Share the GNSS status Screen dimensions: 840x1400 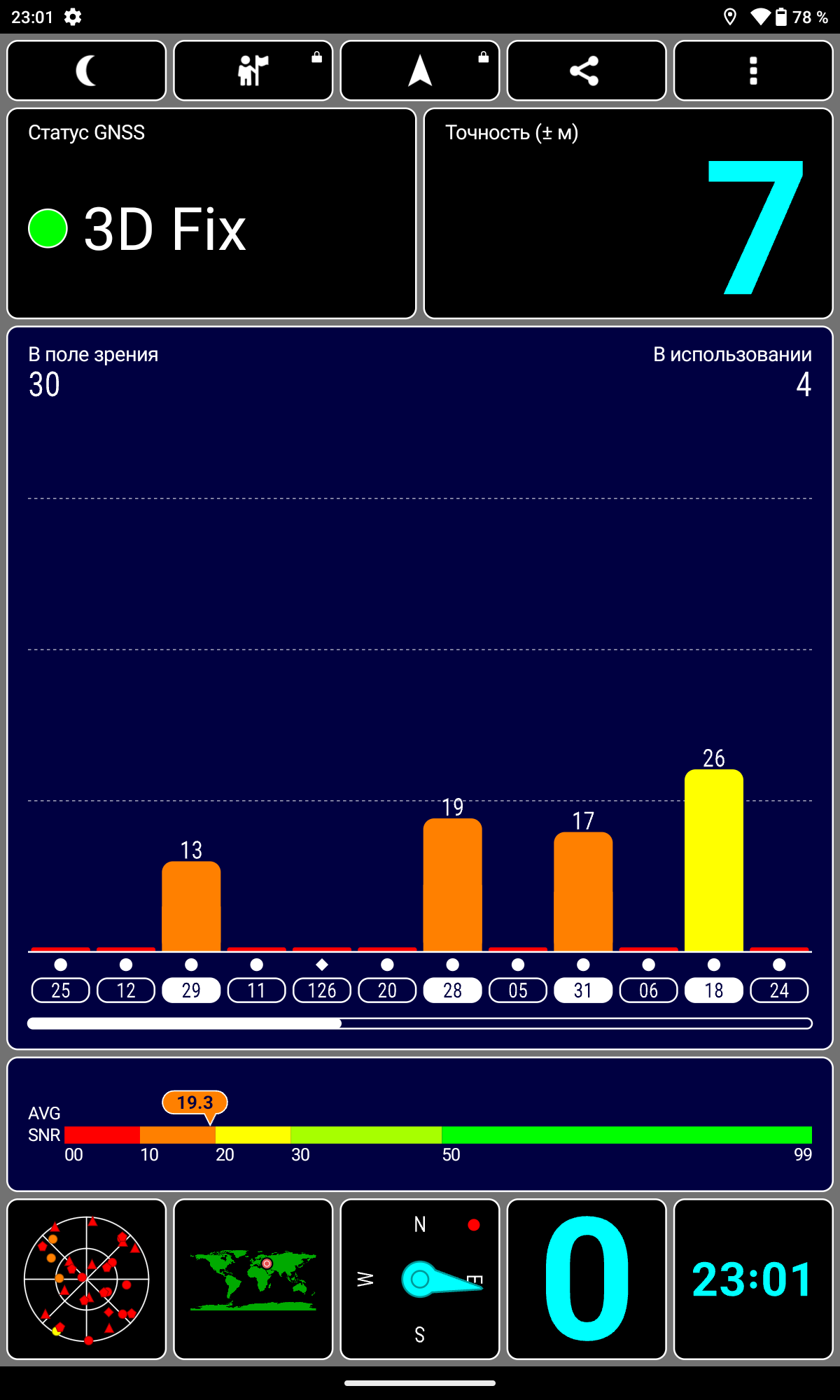coord(586,71)
